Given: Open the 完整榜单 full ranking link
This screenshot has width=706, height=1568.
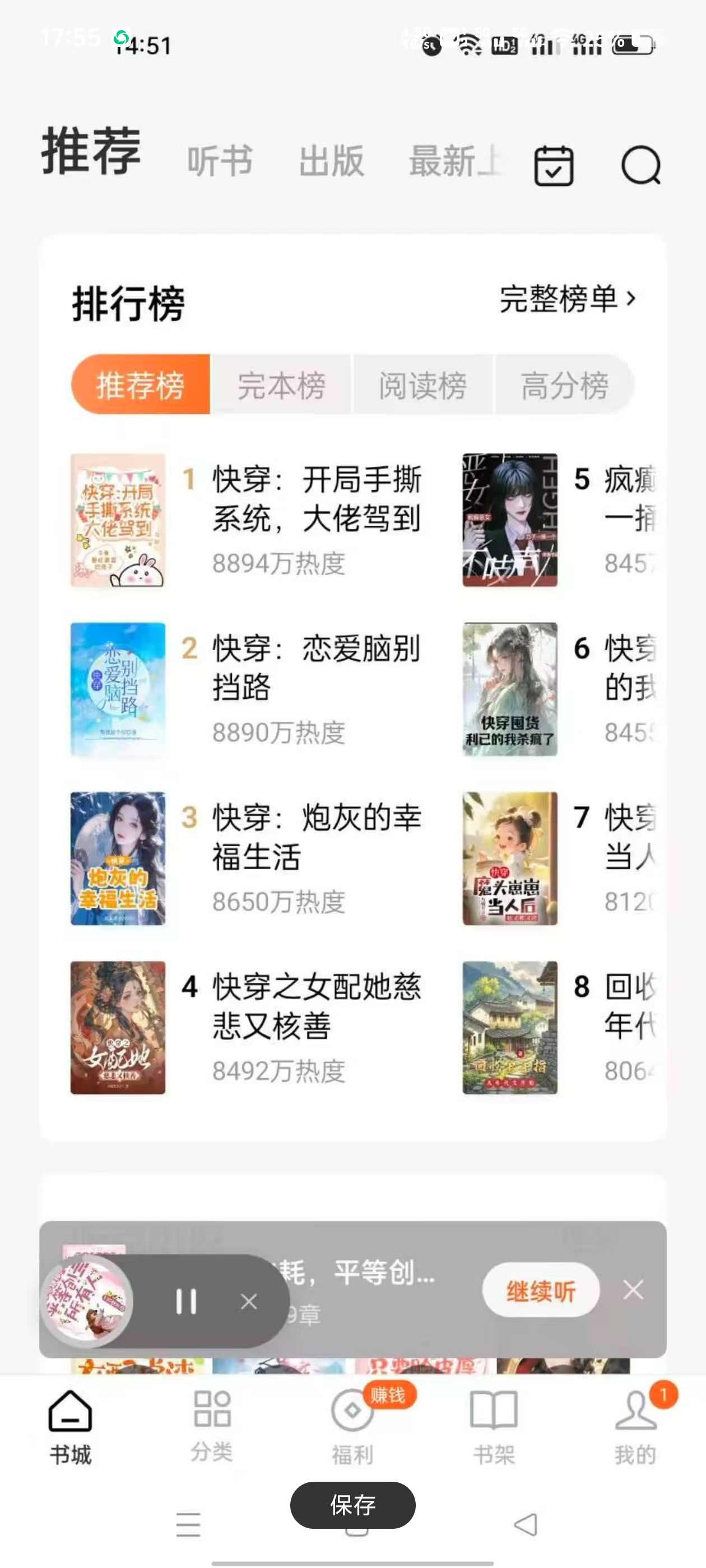Looking at the screenshot, I should pyautogui.click(x=567, y=299).
